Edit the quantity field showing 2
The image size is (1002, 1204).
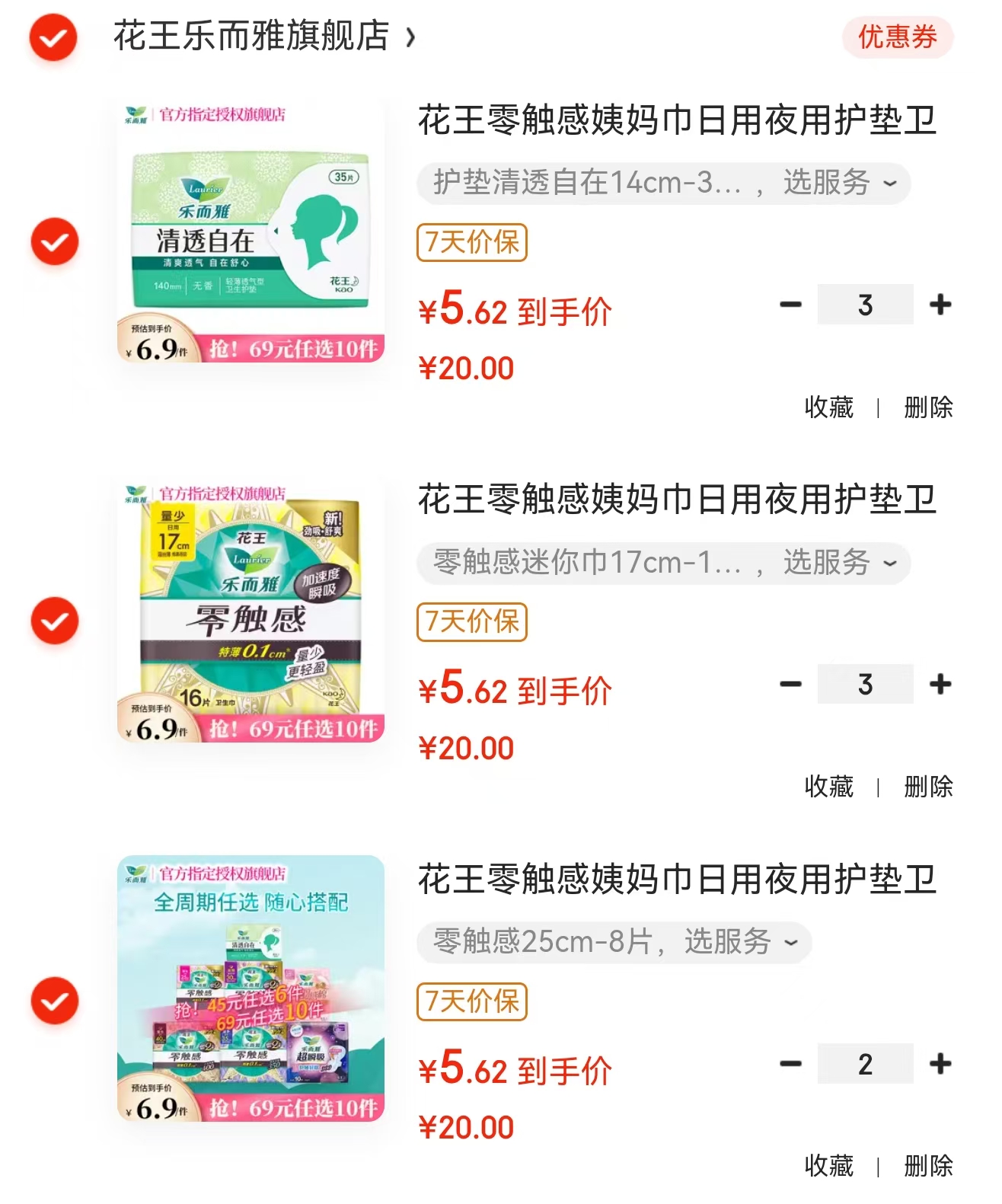(x=865, y=1063)
